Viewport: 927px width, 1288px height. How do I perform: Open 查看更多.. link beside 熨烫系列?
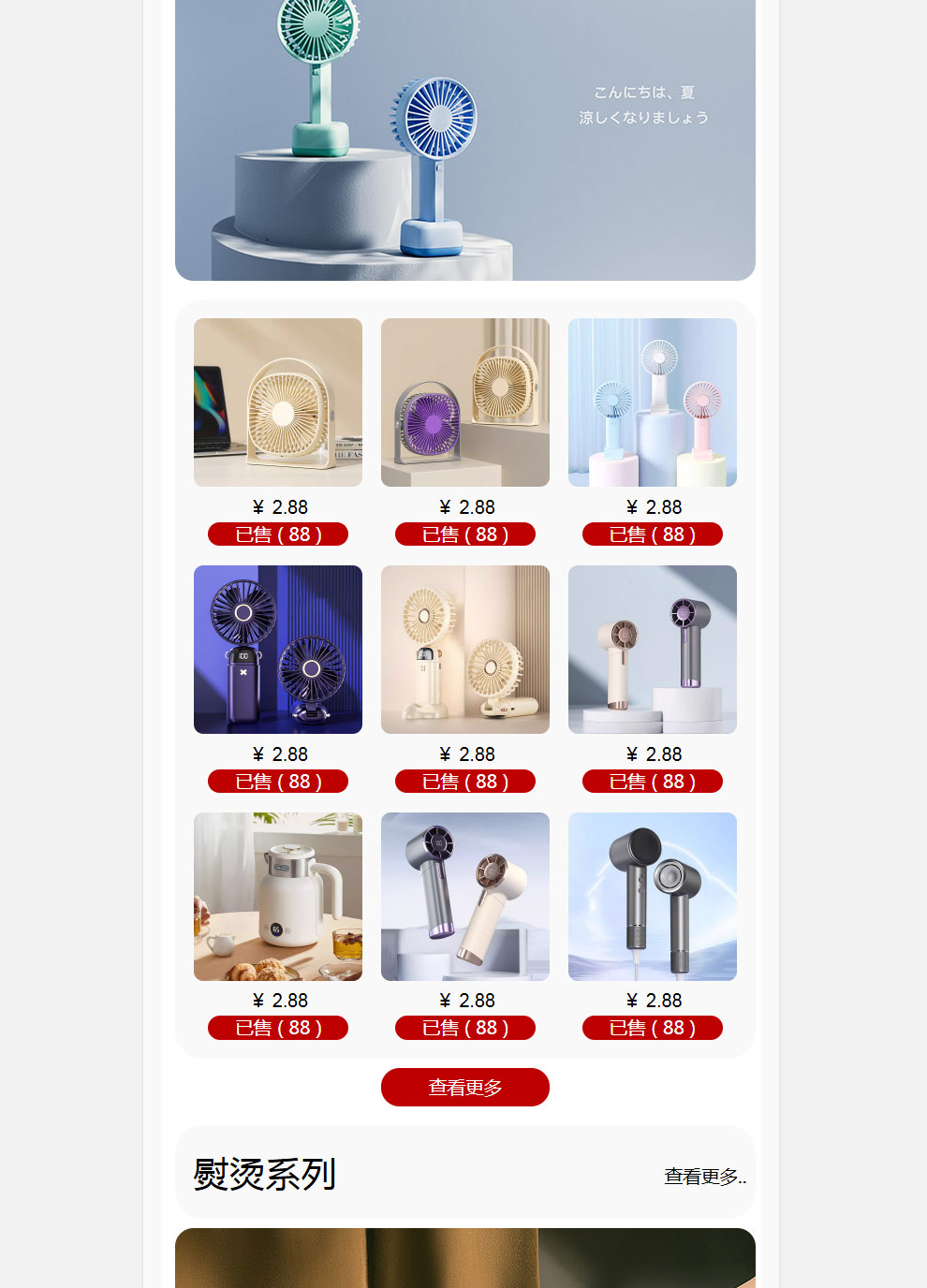tap(704, 1177)
